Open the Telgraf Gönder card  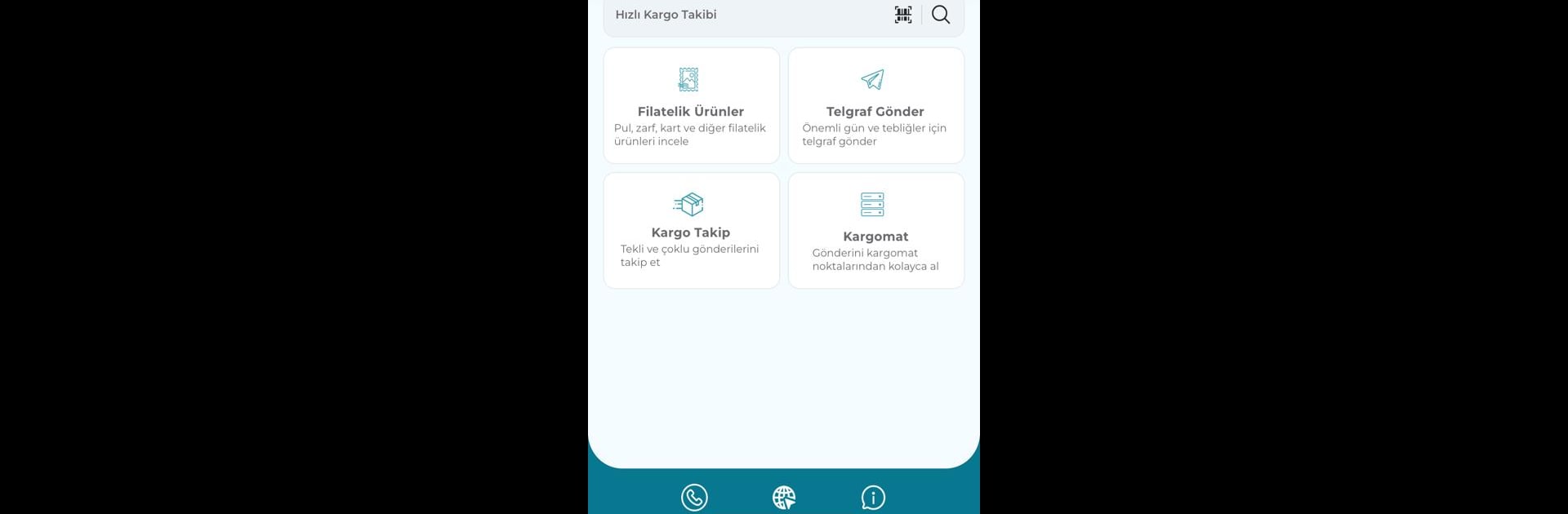[875, 106]
